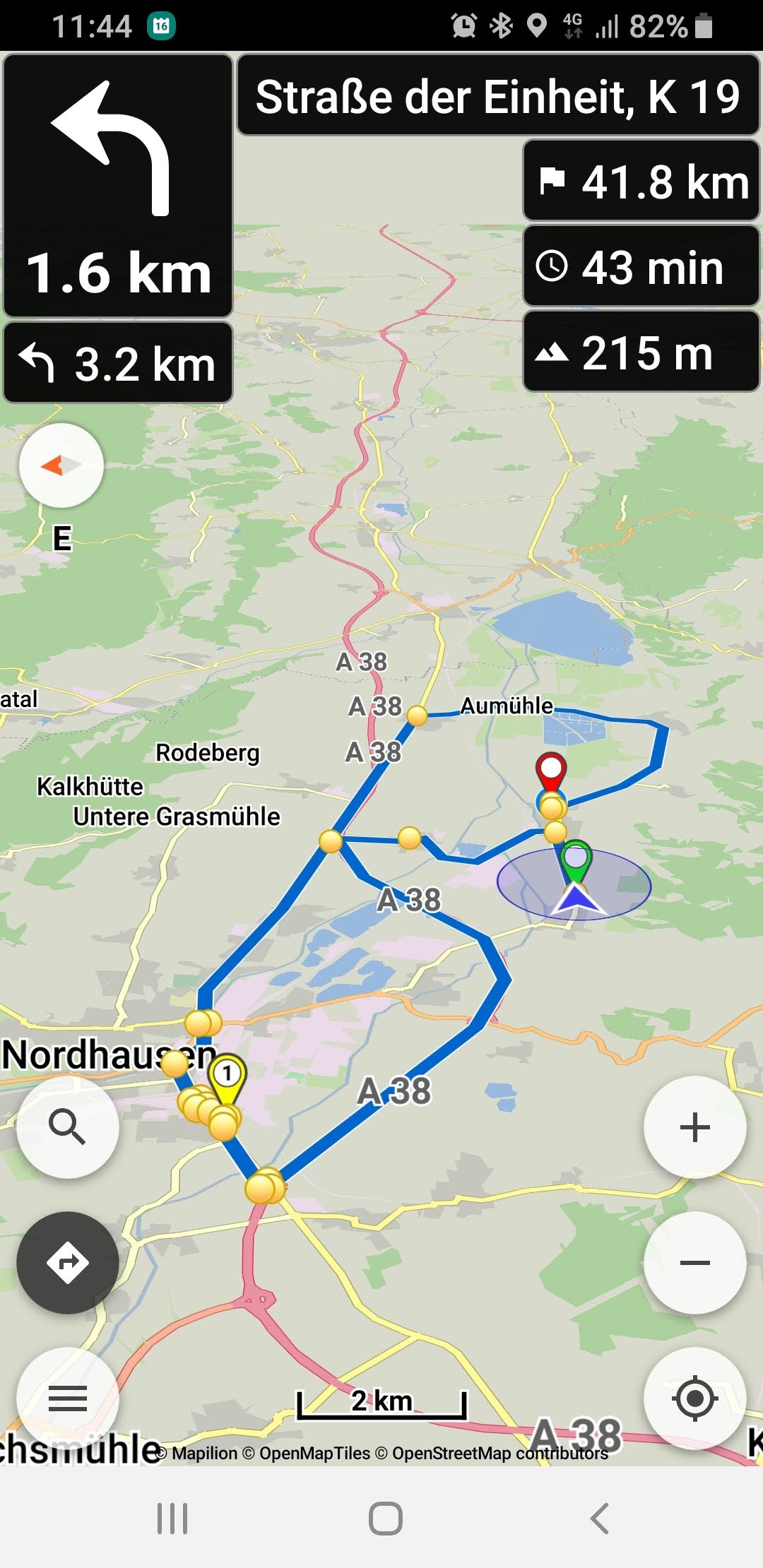Tap the compass orientation button
Viewport: 763px width, 1568px height.
click(x=61, y=465)
